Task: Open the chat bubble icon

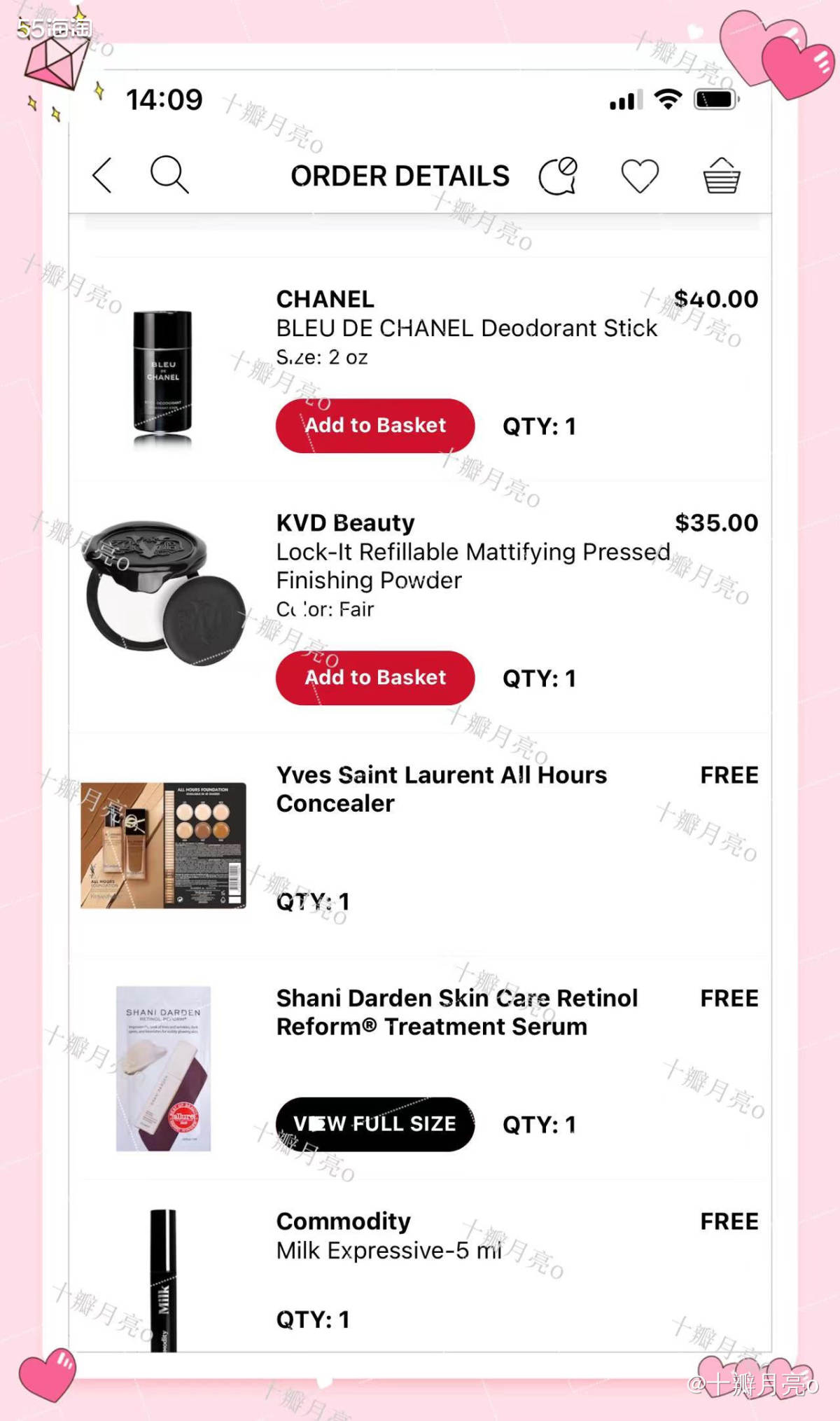Action: click(x=558, y=175)
